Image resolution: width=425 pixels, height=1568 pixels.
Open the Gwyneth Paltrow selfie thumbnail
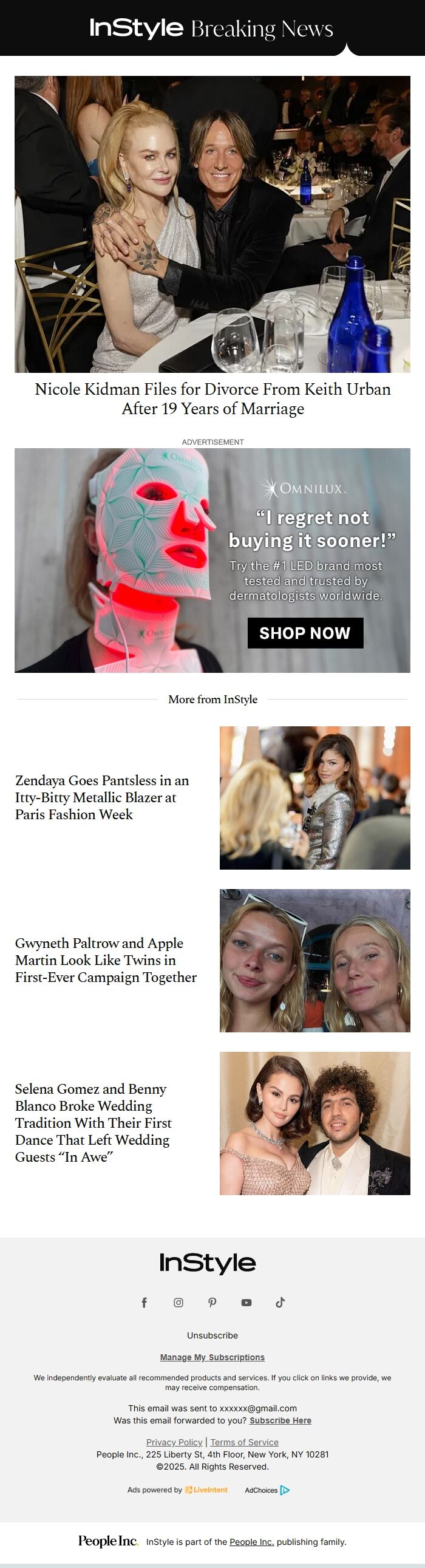(x=314, y=961)
